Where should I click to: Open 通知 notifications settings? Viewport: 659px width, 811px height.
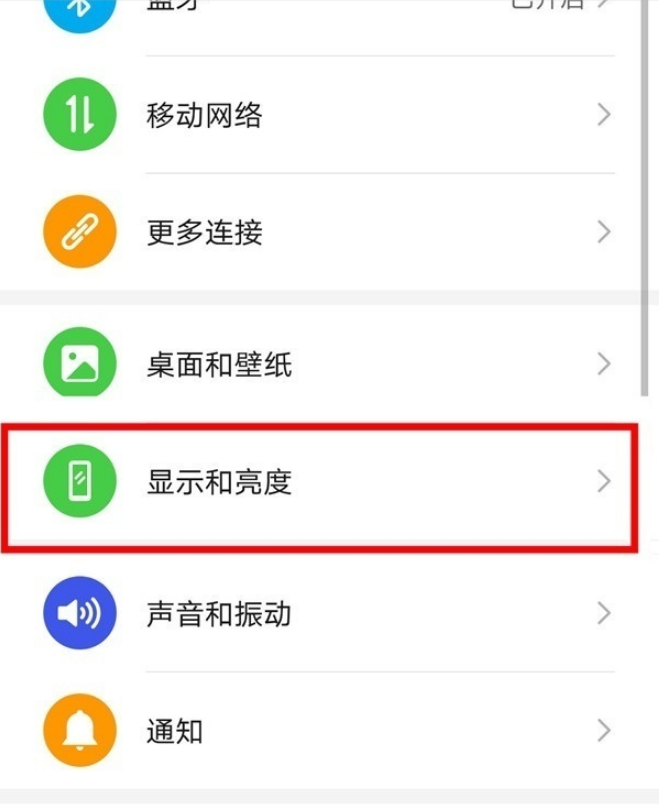[x=330, y=729]
